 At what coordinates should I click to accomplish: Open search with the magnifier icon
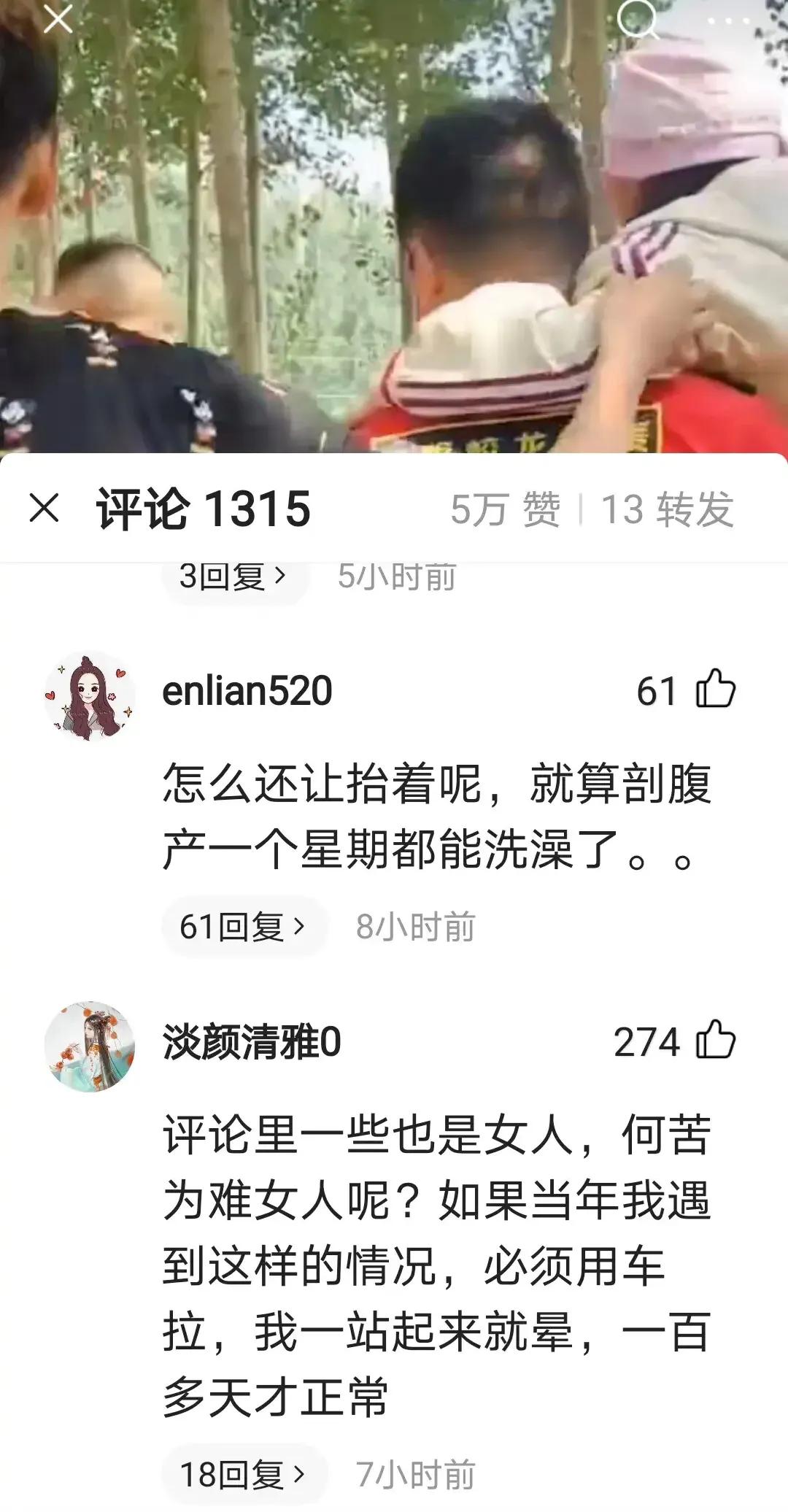click(x=641, y=20)
